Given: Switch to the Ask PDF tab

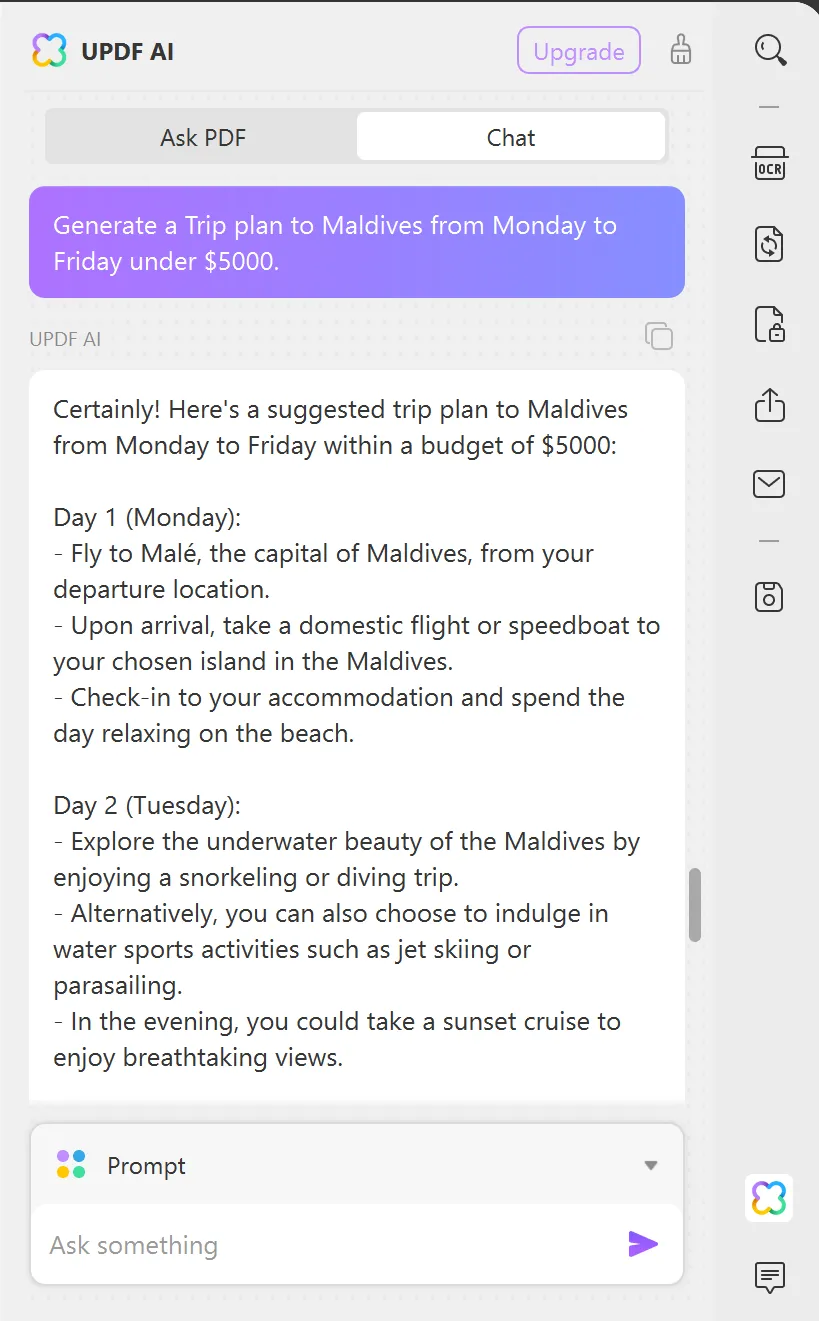Looking at the screenshot, I should 202,137.
